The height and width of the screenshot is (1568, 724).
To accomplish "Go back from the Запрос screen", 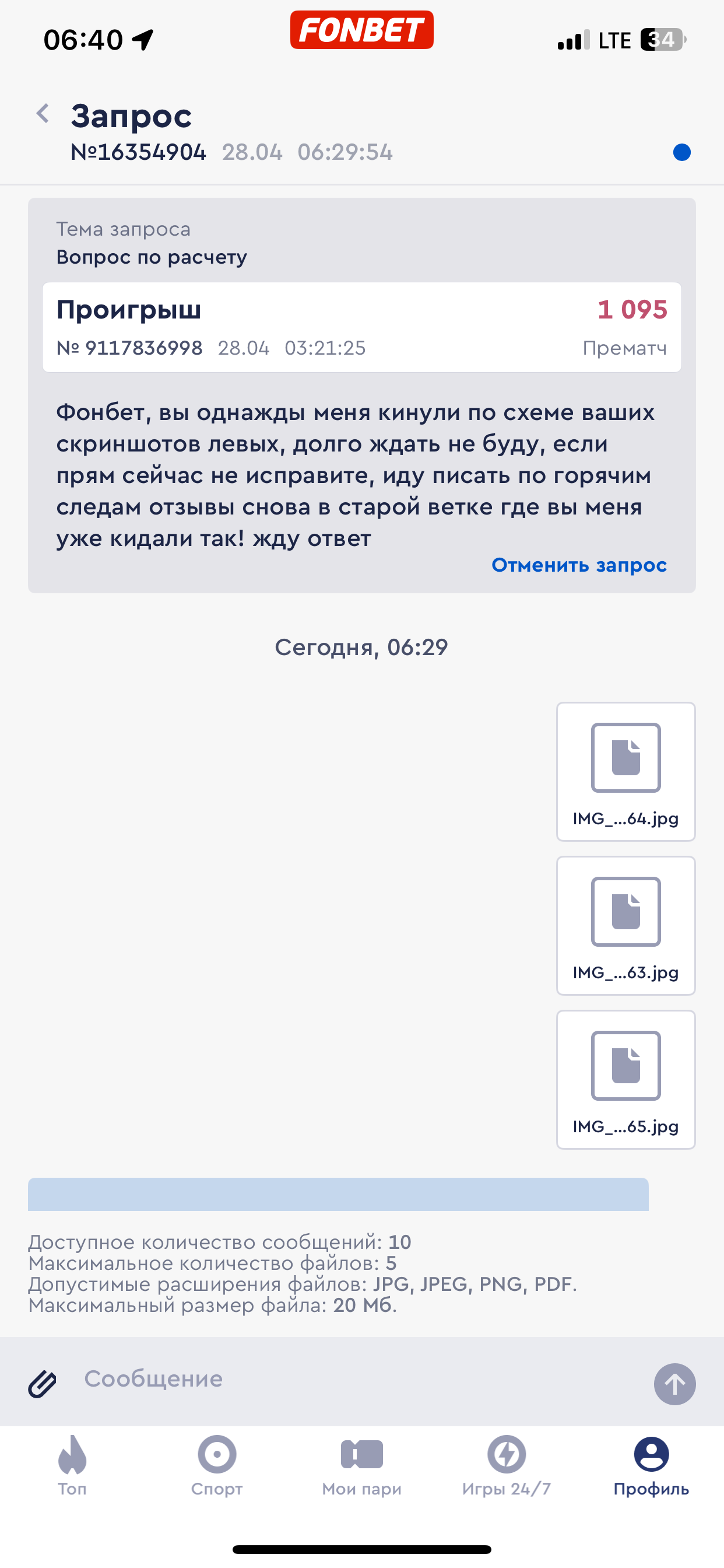I will point(43,114).
